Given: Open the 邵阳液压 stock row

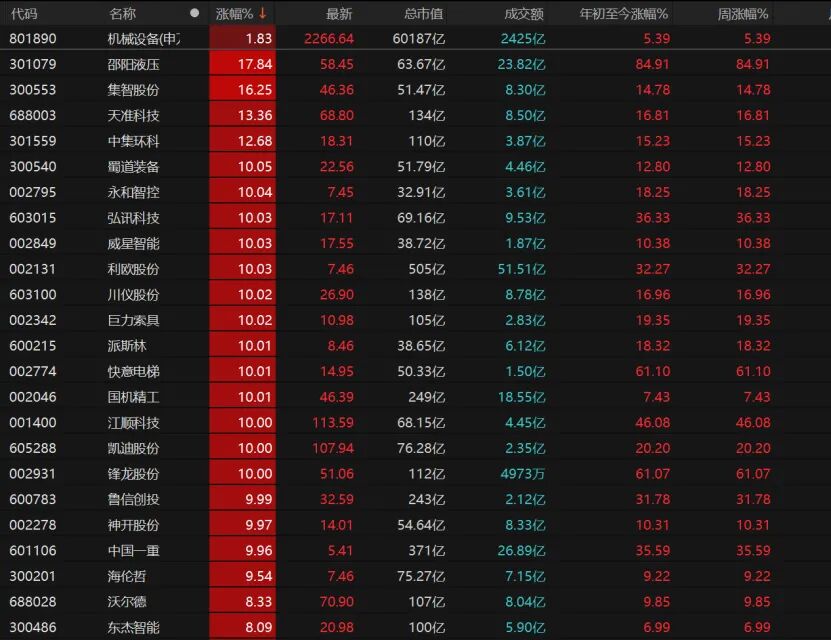Looking at the screenshot, I should click(134, 64).
